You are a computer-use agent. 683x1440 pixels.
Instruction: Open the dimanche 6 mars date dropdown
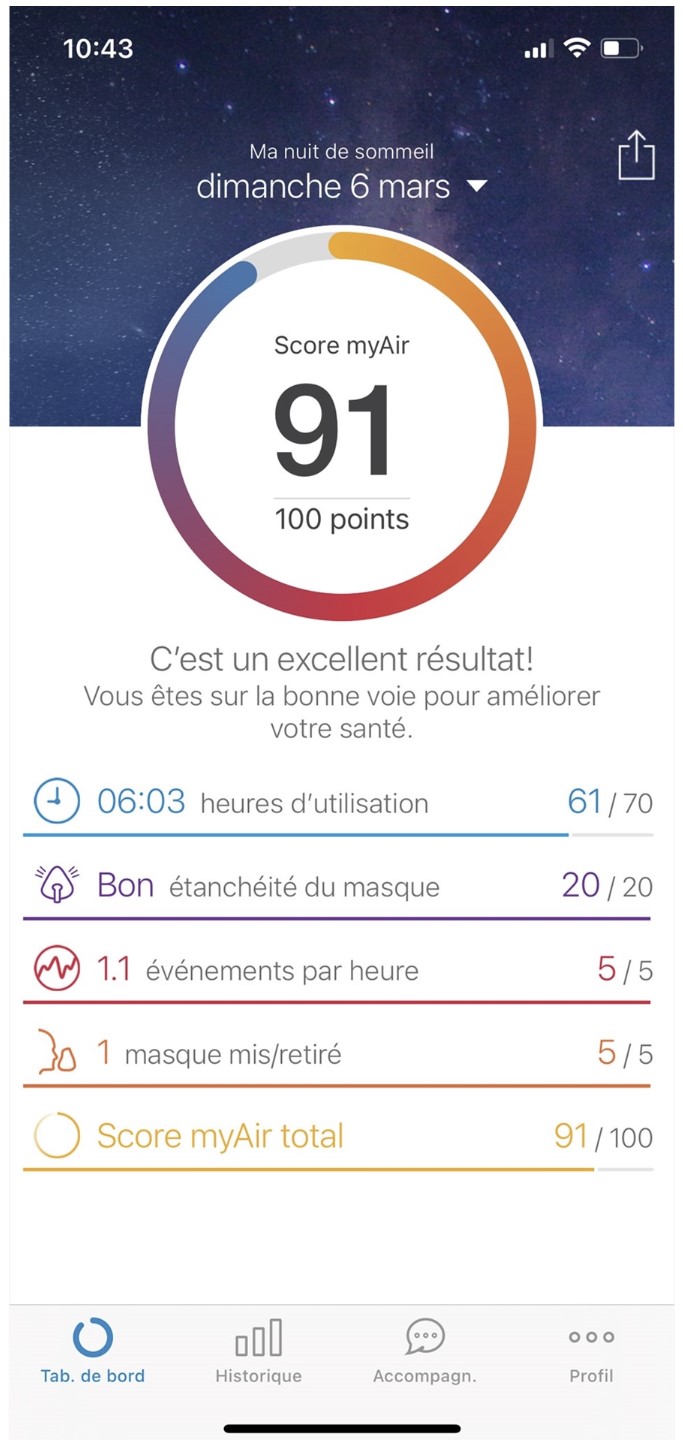tap(341, 186)
